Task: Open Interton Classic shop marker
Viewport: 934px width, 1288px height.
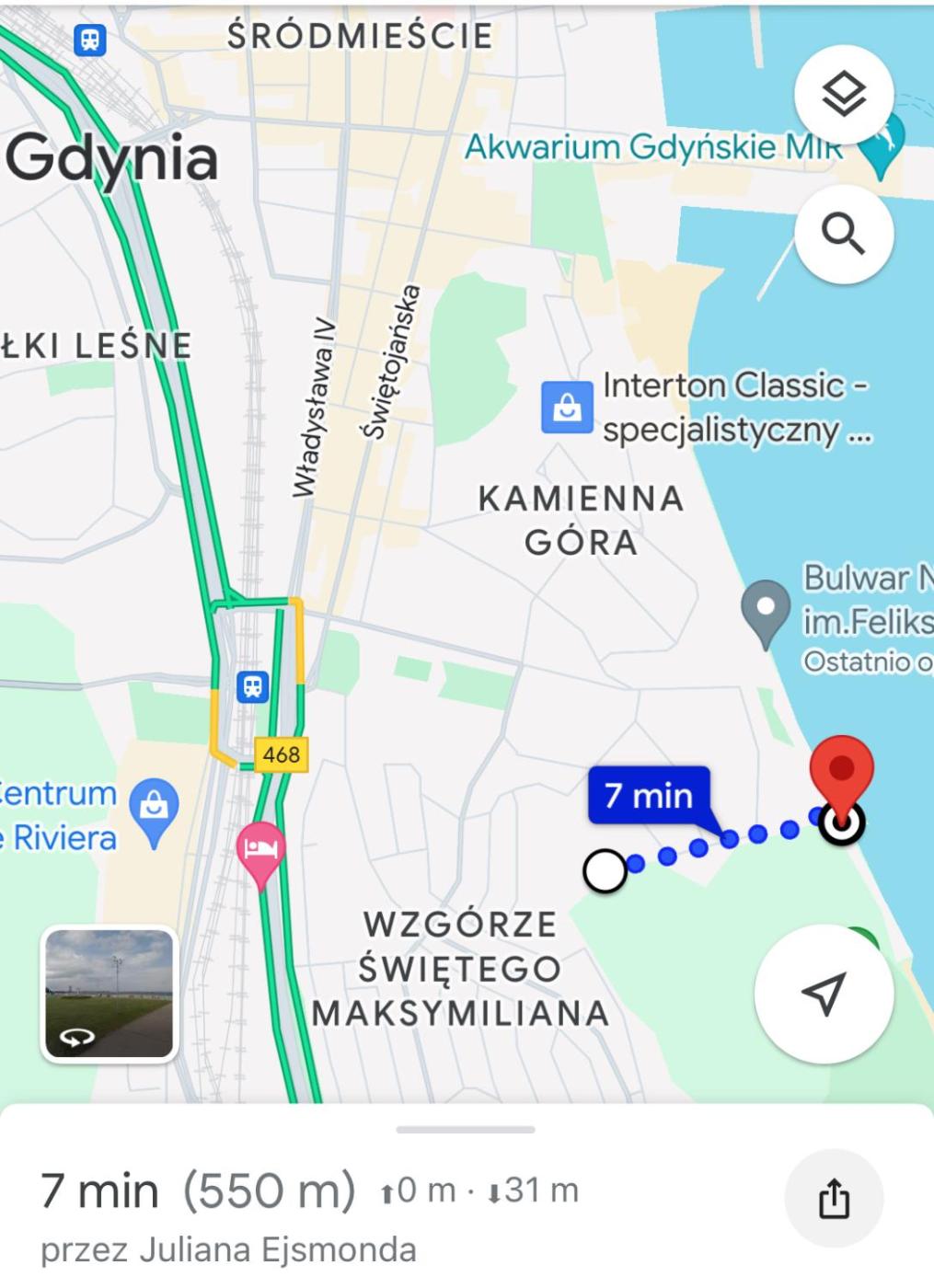Action: point(567,407)
